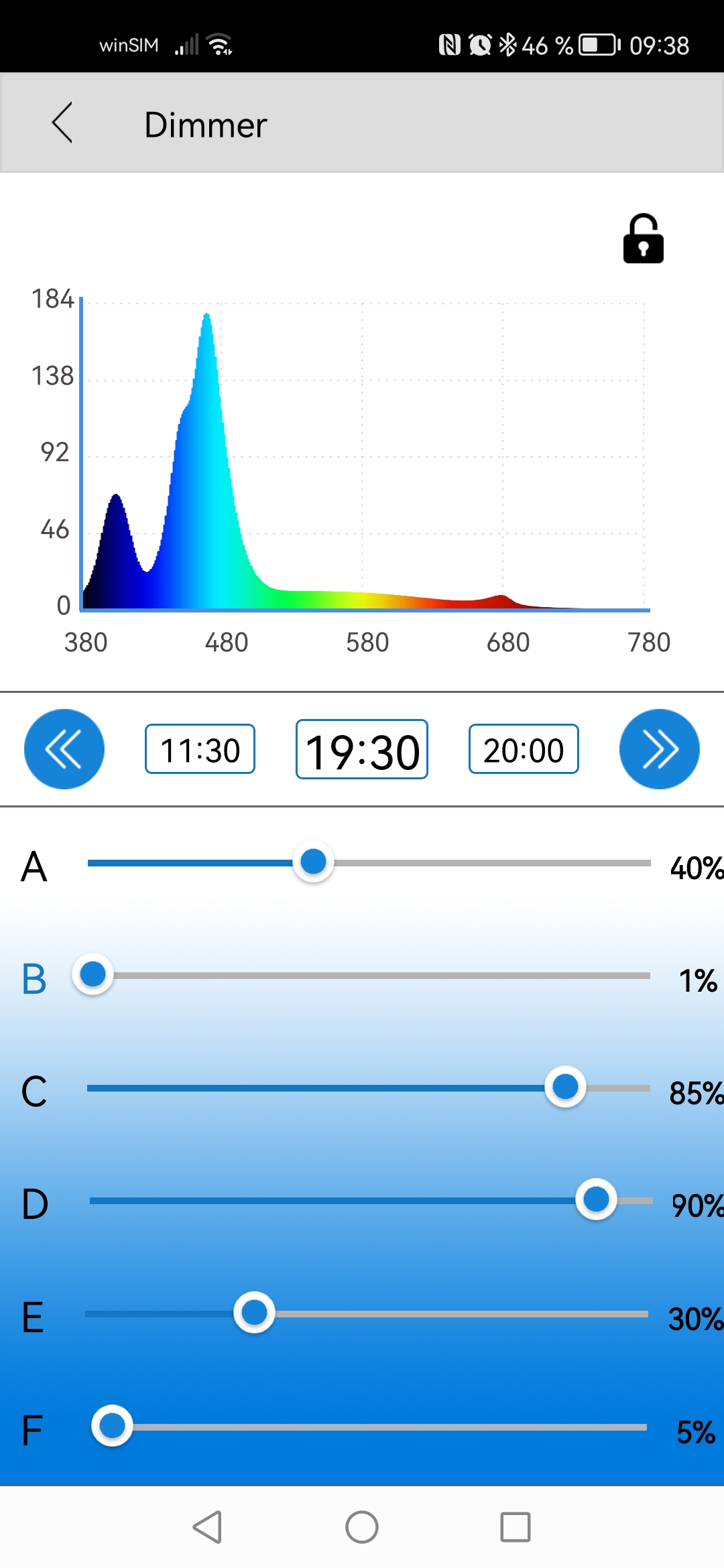Image resolution: width=724 pixels, height=1568 pixels.
Task: Tap the channel E slider handle
Action: pyautogui.click(x=254, y=1313)
